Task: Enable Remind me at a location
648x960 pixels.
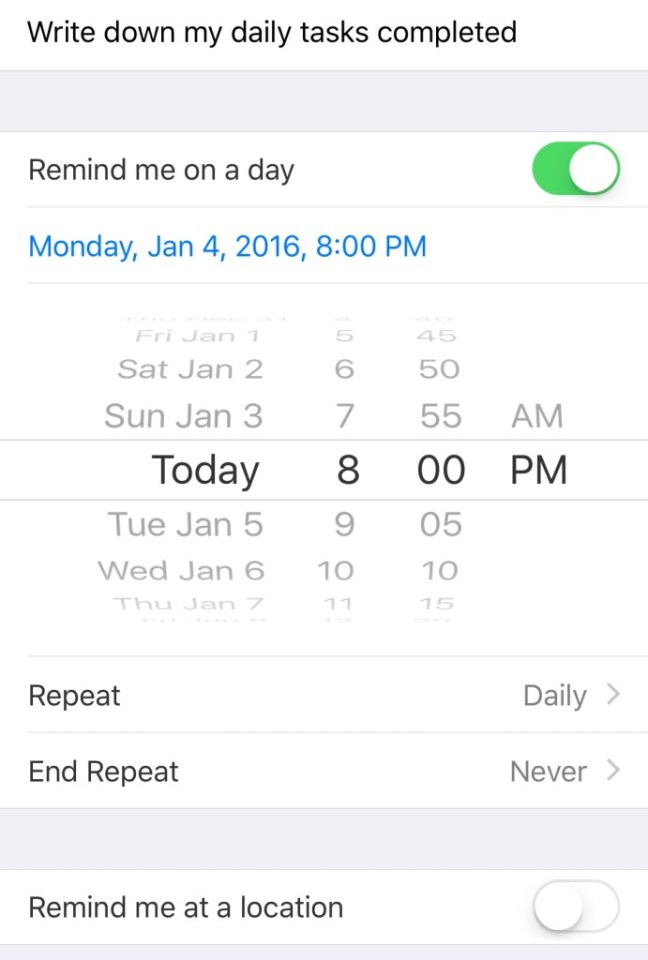Action: 576,907
